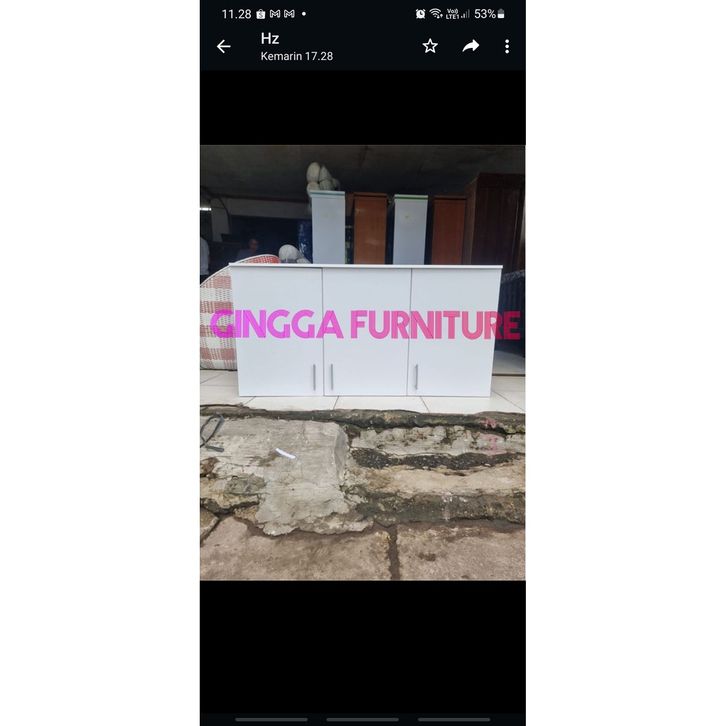This screenshot has width=726, height=726.
Task: Forward the photo with the arrow icon
Action: pyautogui.click(x=470, y=46)
